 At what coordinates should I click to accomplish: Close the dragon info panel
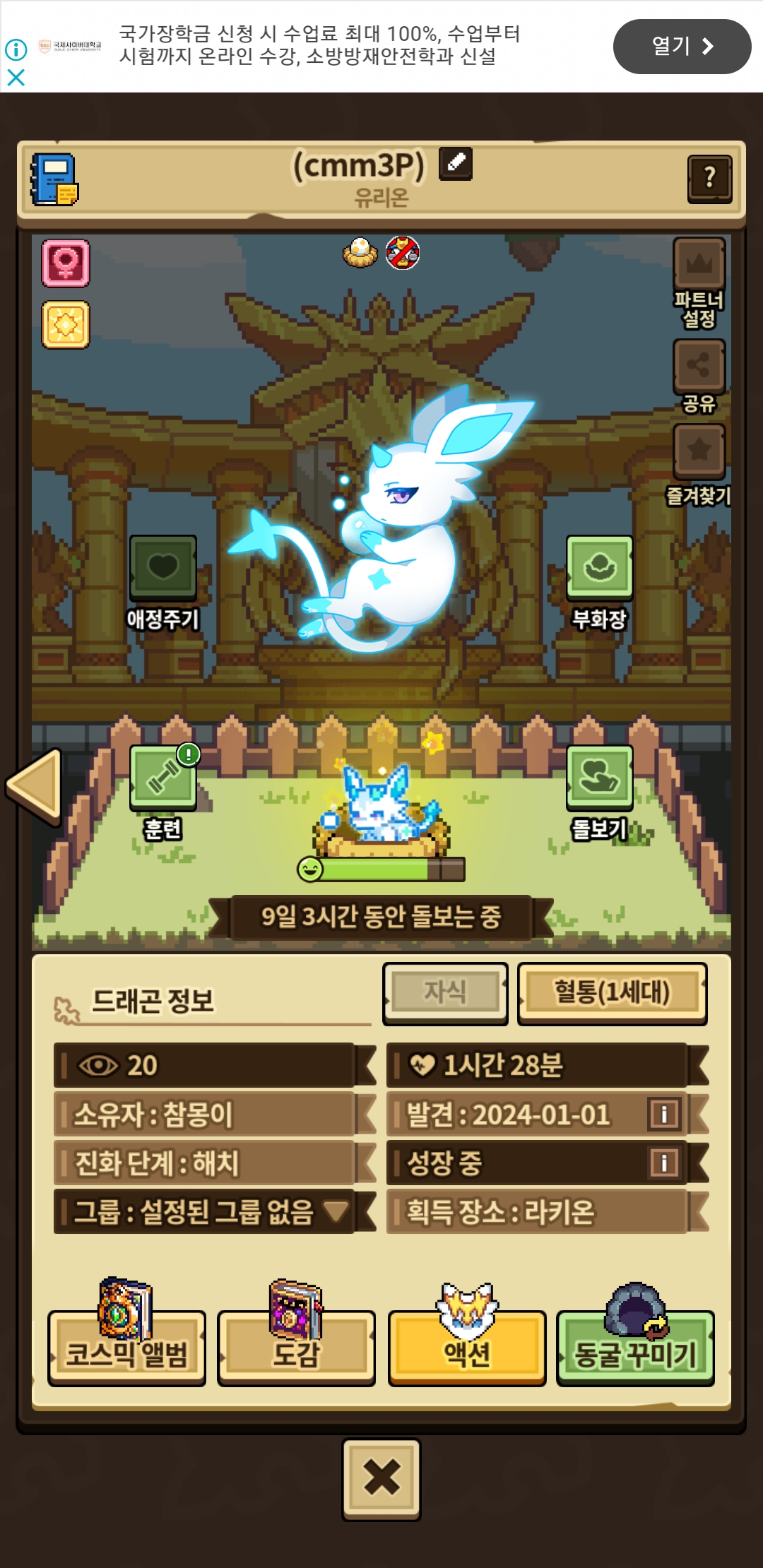(381, 1478)
